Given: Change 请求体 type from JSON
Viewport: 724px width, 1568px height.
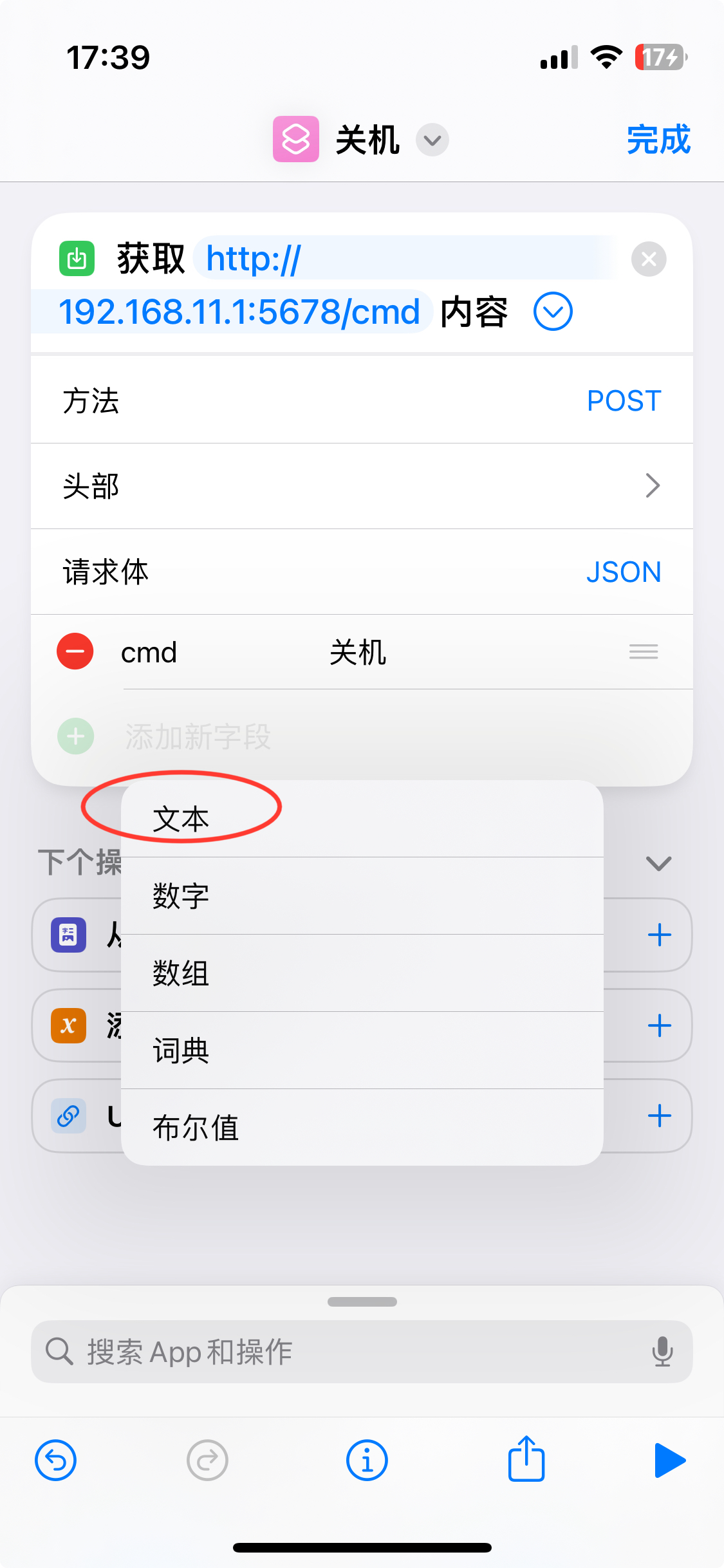Looking at the screenshot, I should (x=623, y=572).
